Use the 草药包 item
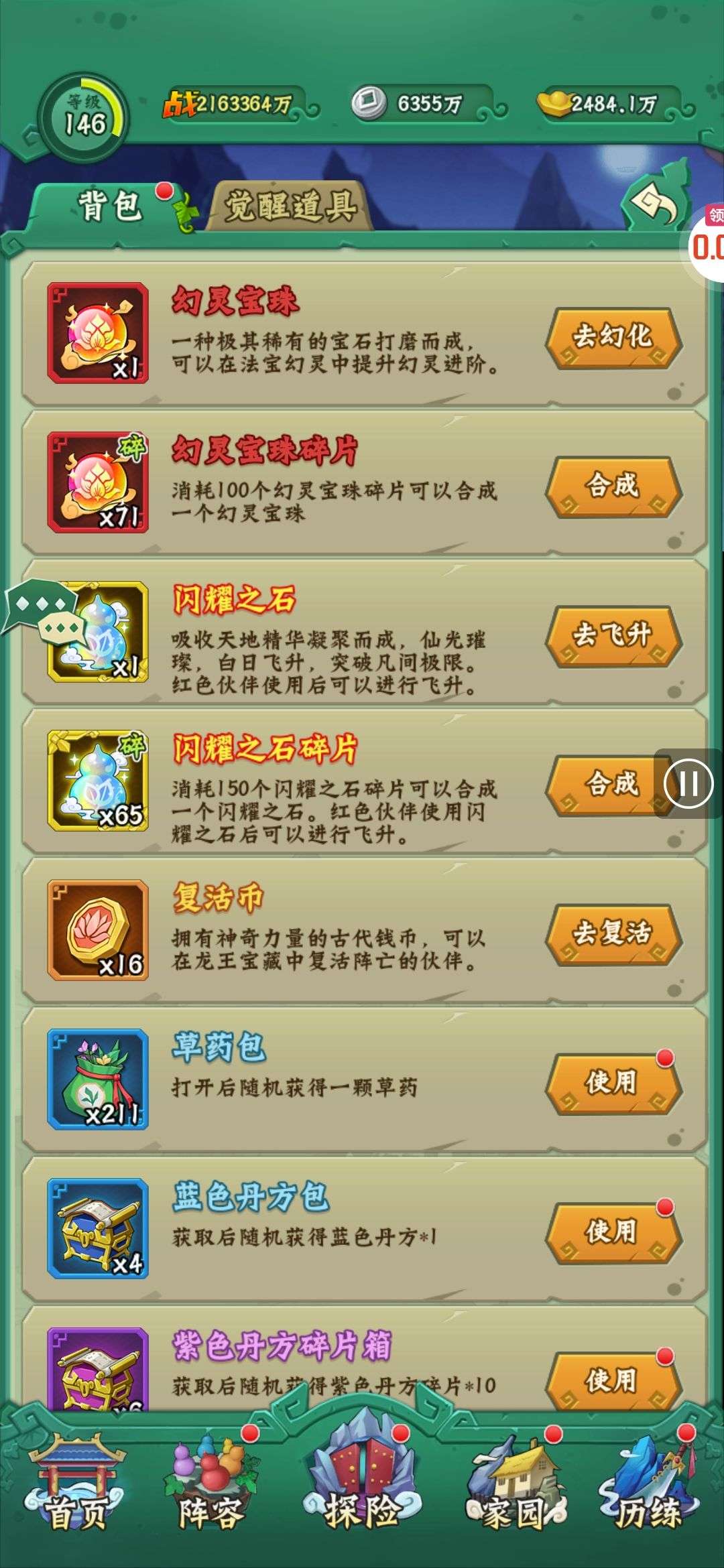 pyautogui.click(x=613, y=1082)
